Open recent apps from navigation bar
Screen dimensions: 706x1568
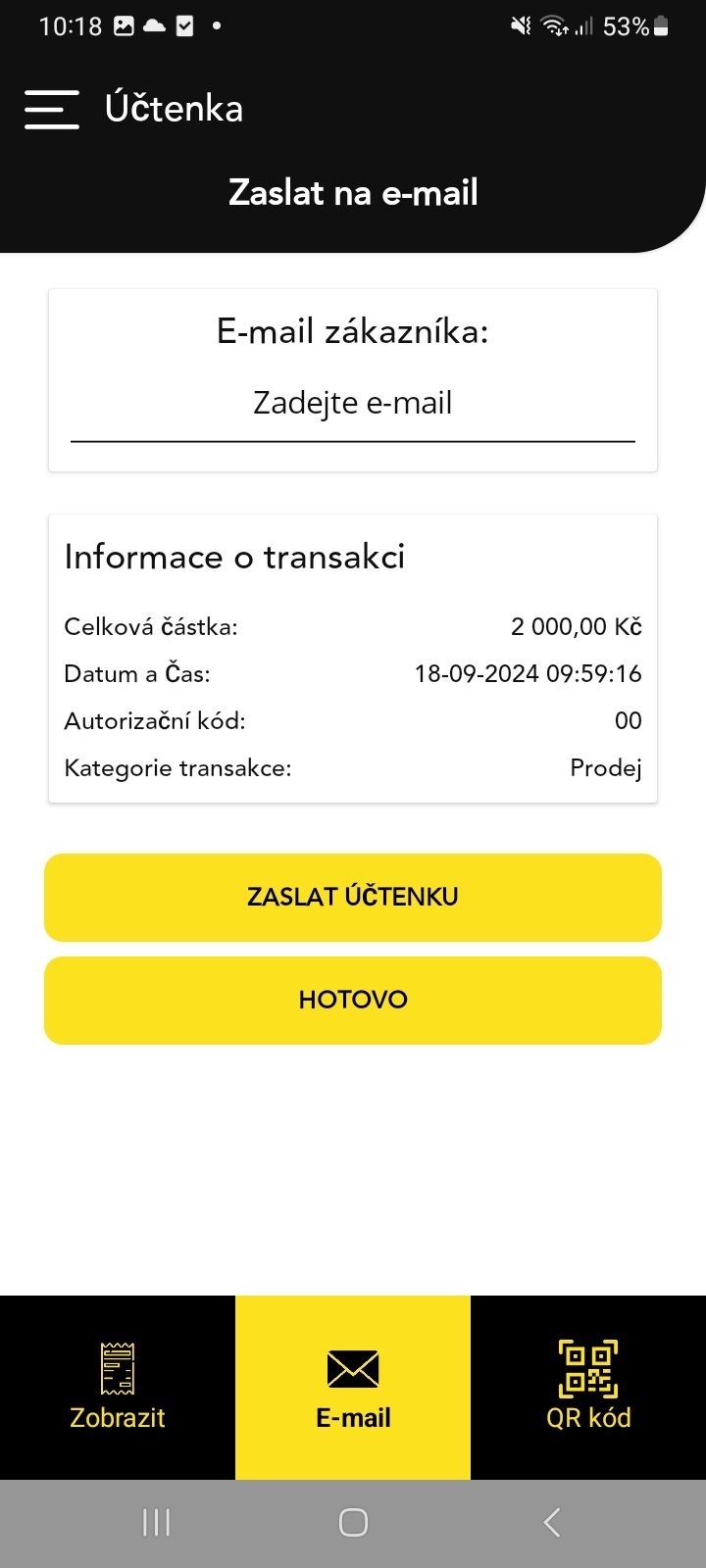tap(156, 1522)
